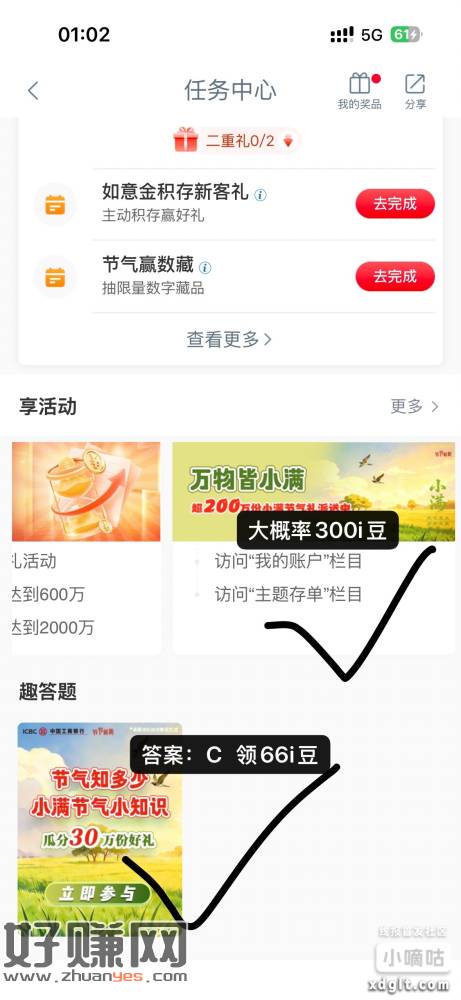Go back from 任务中心
461x1000 pixels.
tap(33, 91)
